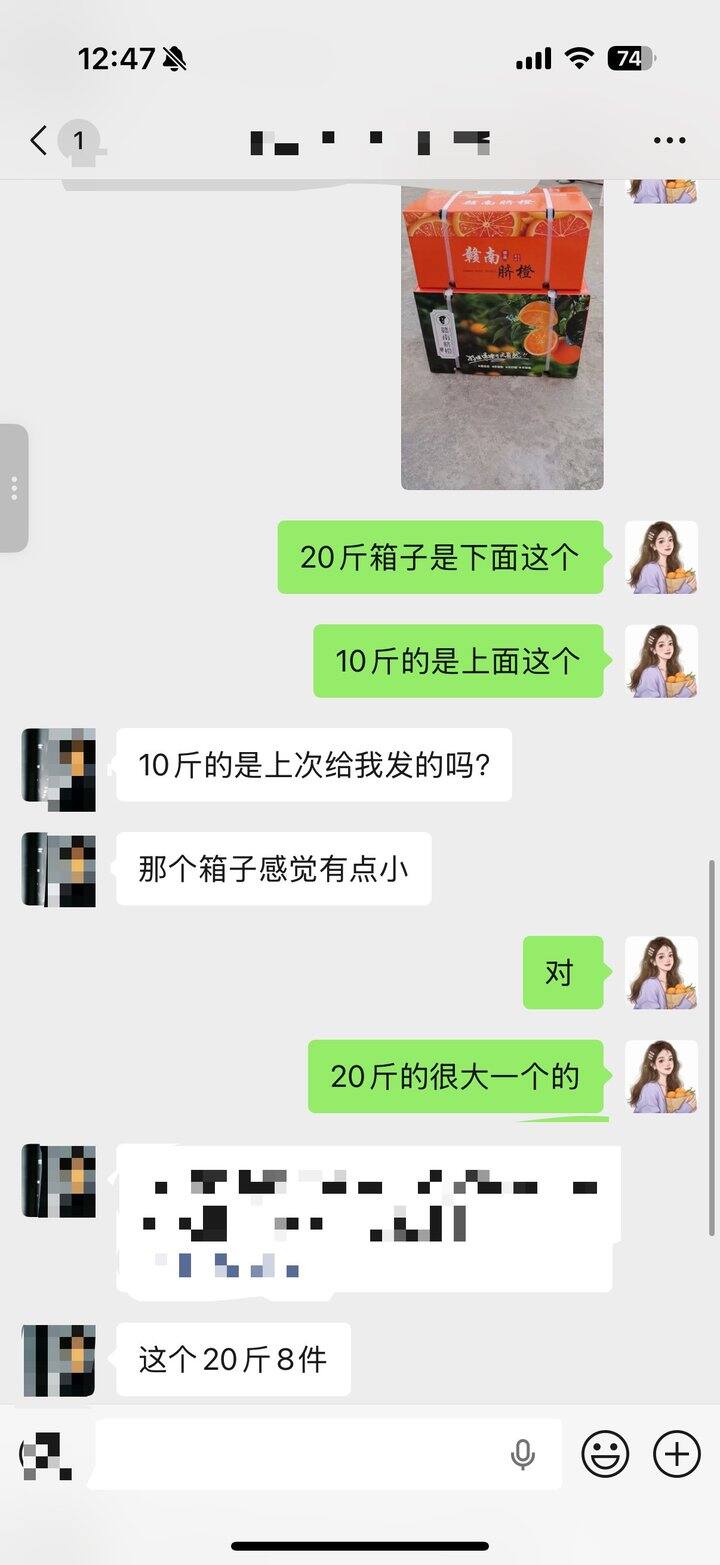Tap the message input field
The width and height of the screenshot is (720, 1565).
(300, 1454)
